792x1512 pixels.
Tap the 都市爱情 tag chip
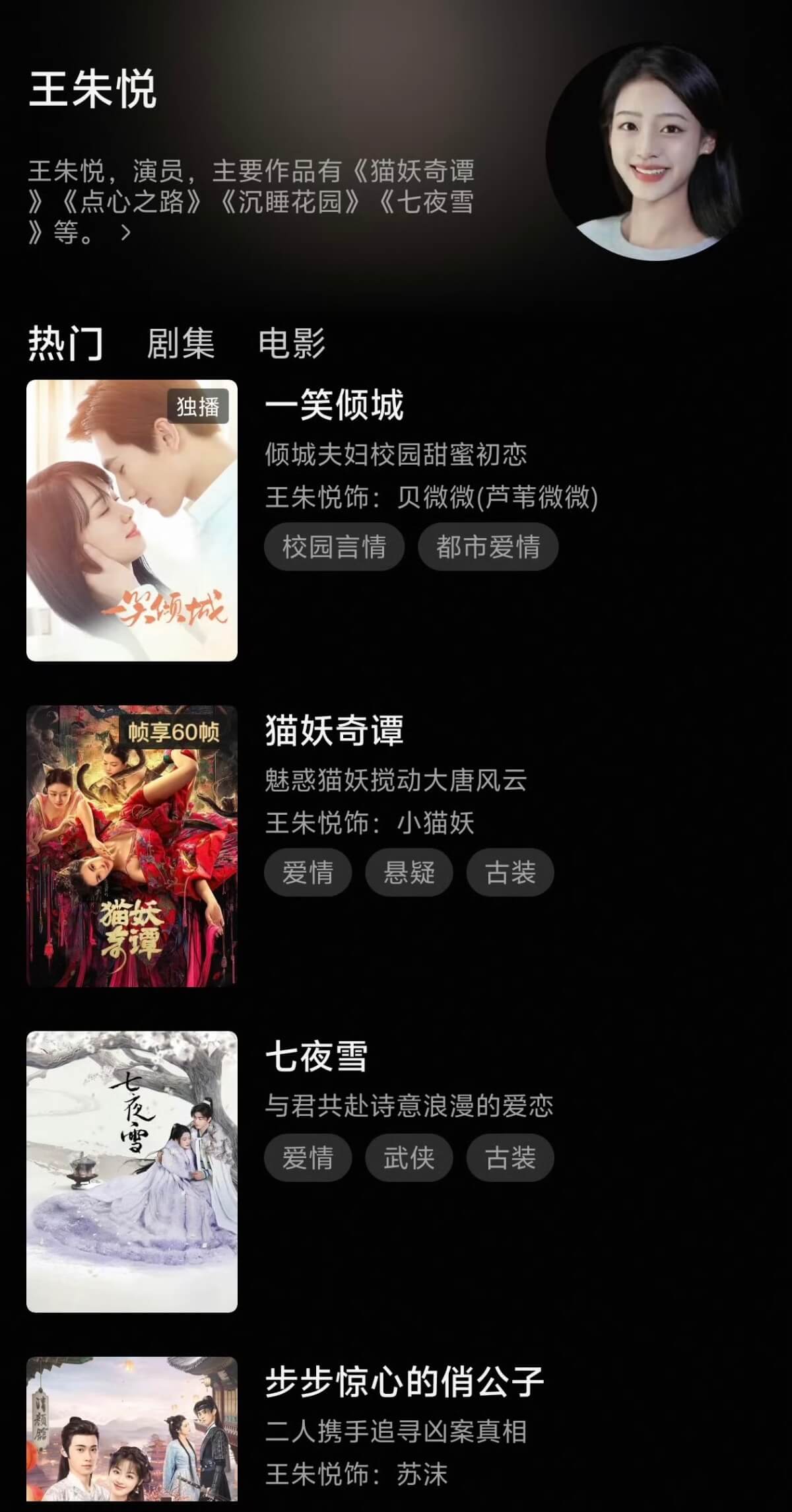tap(488, 547)
